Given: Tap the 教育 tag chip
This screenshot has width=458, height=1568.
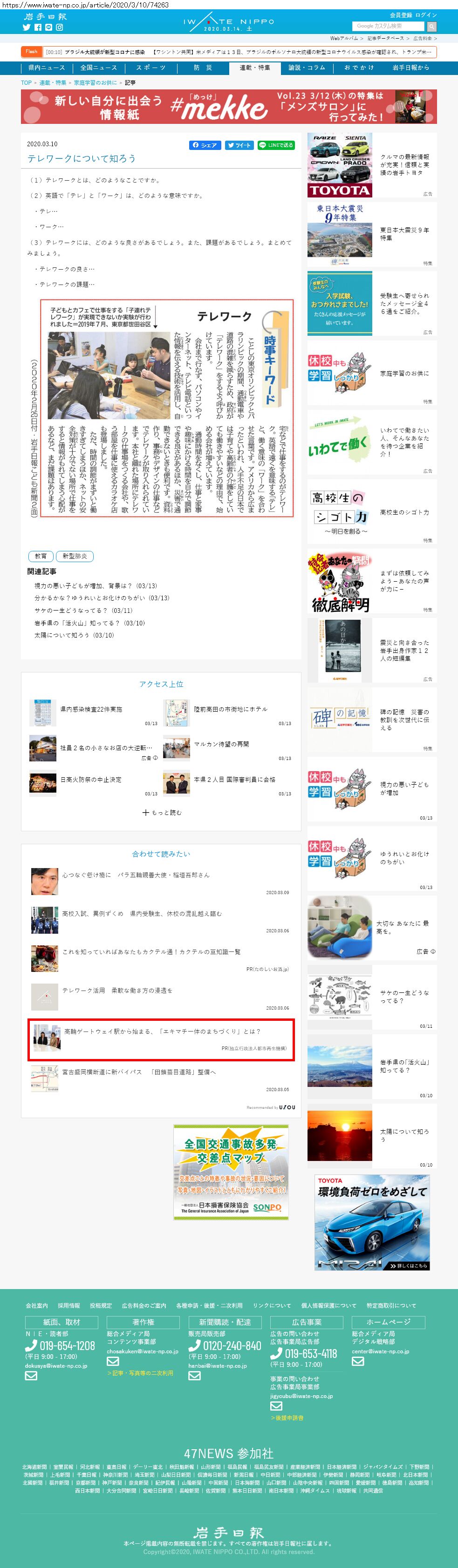Looking at the screenshot, I should [x=40, y=556].
